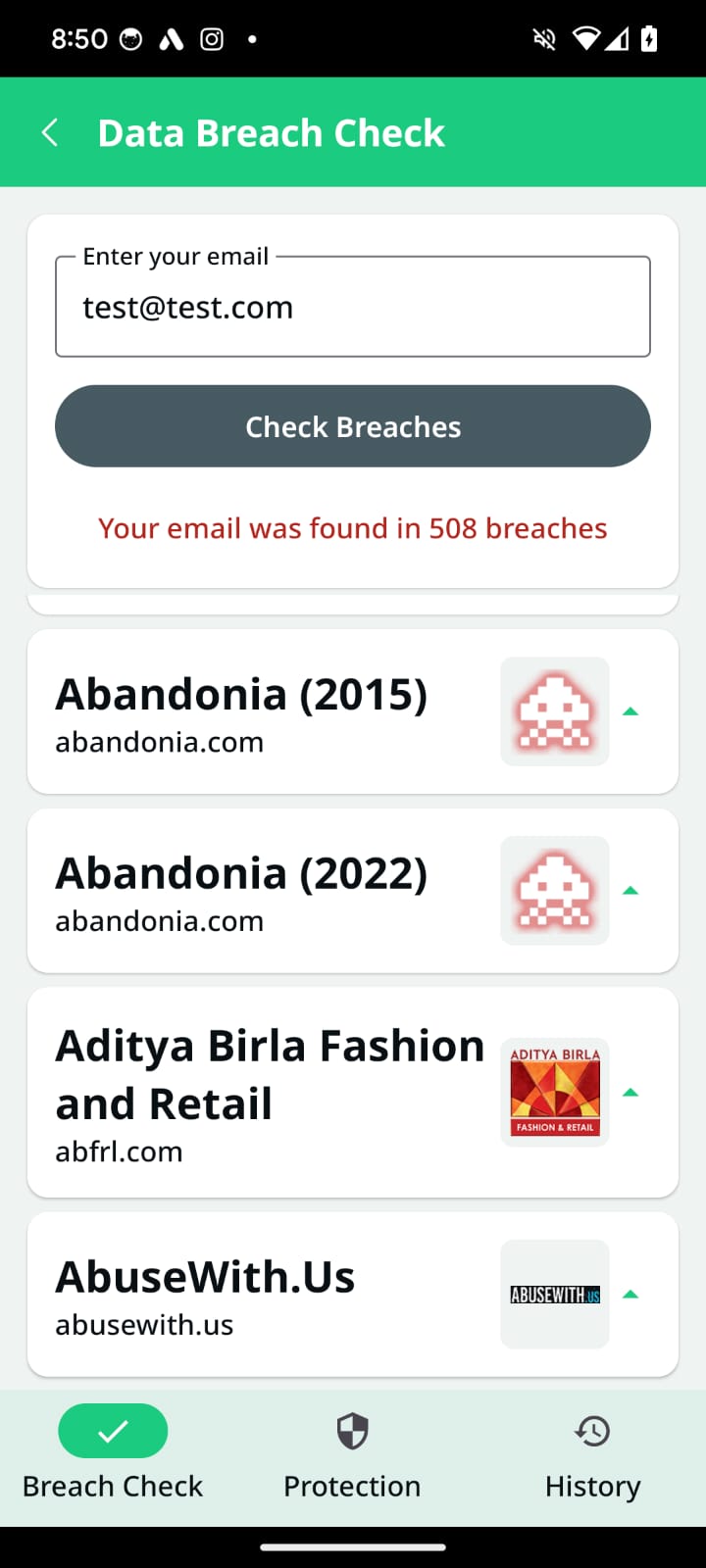Tap the Check Breaches button
The width and height of the screenshot is (706, 1568).
(353, 426)
